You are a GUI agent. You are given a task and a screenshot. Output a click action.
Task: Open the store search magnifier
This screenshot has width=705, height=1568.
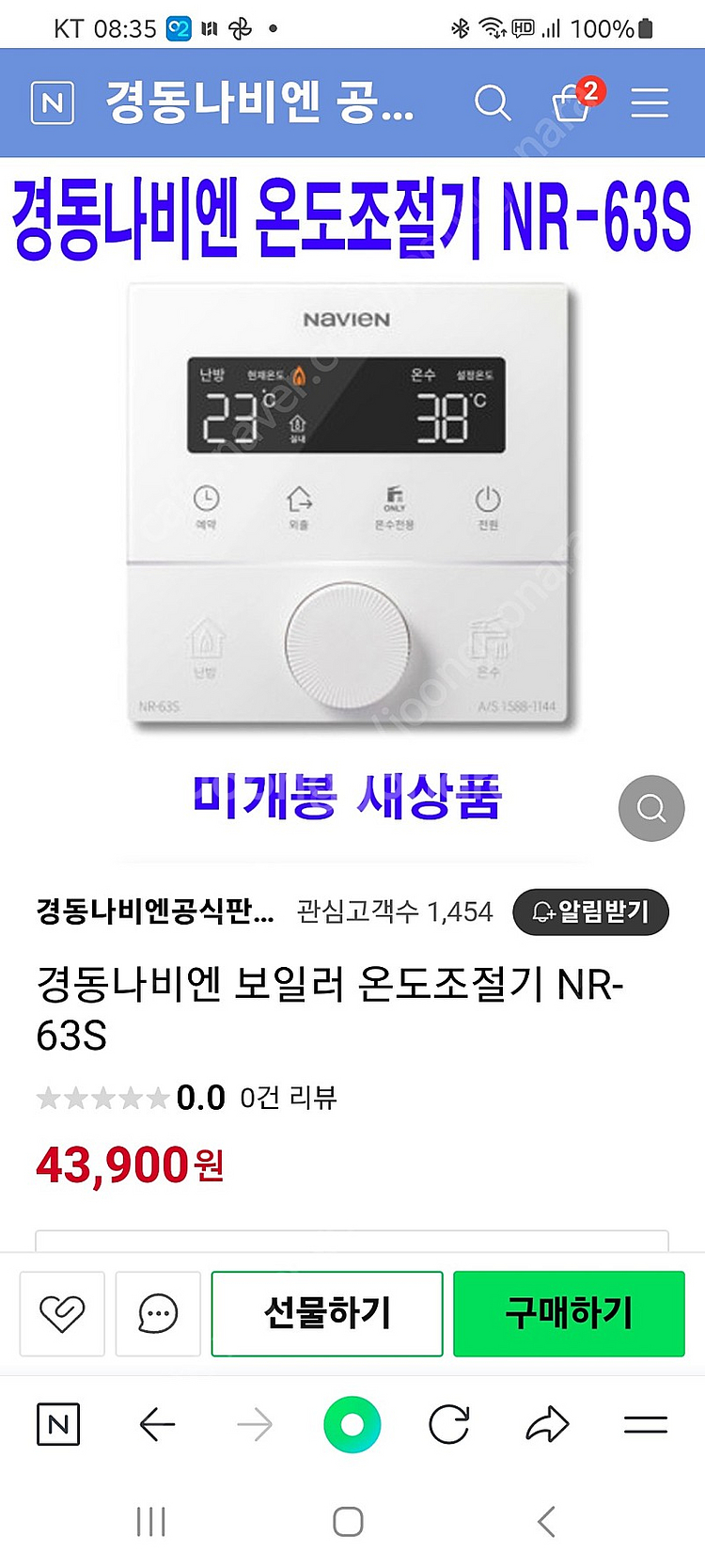tap(493, 103)
